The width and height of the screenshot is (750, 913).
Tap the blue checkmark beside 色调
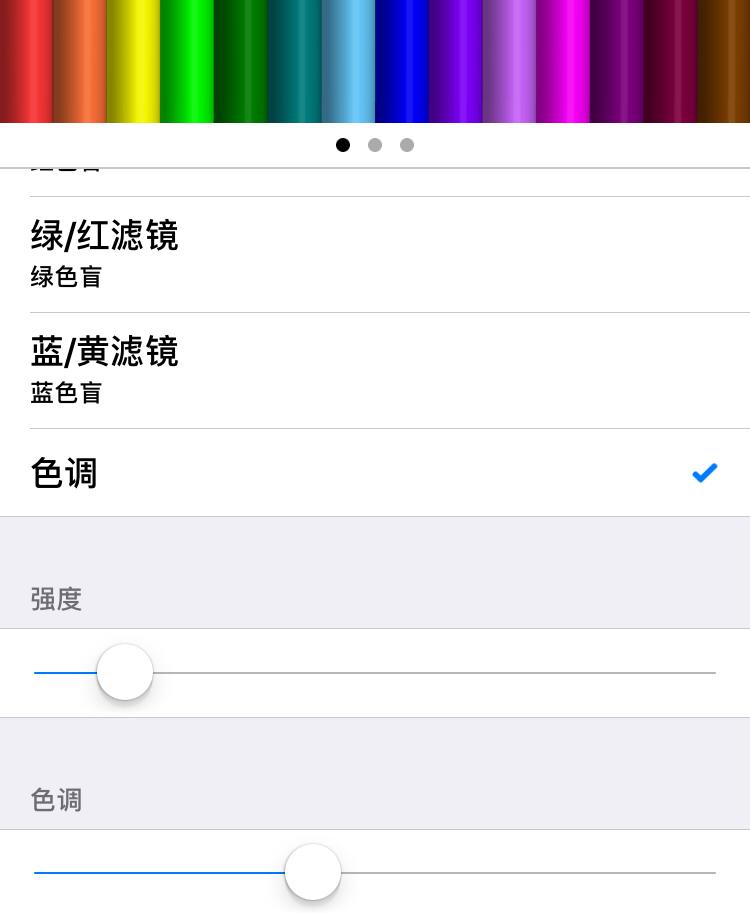[704, 472]
